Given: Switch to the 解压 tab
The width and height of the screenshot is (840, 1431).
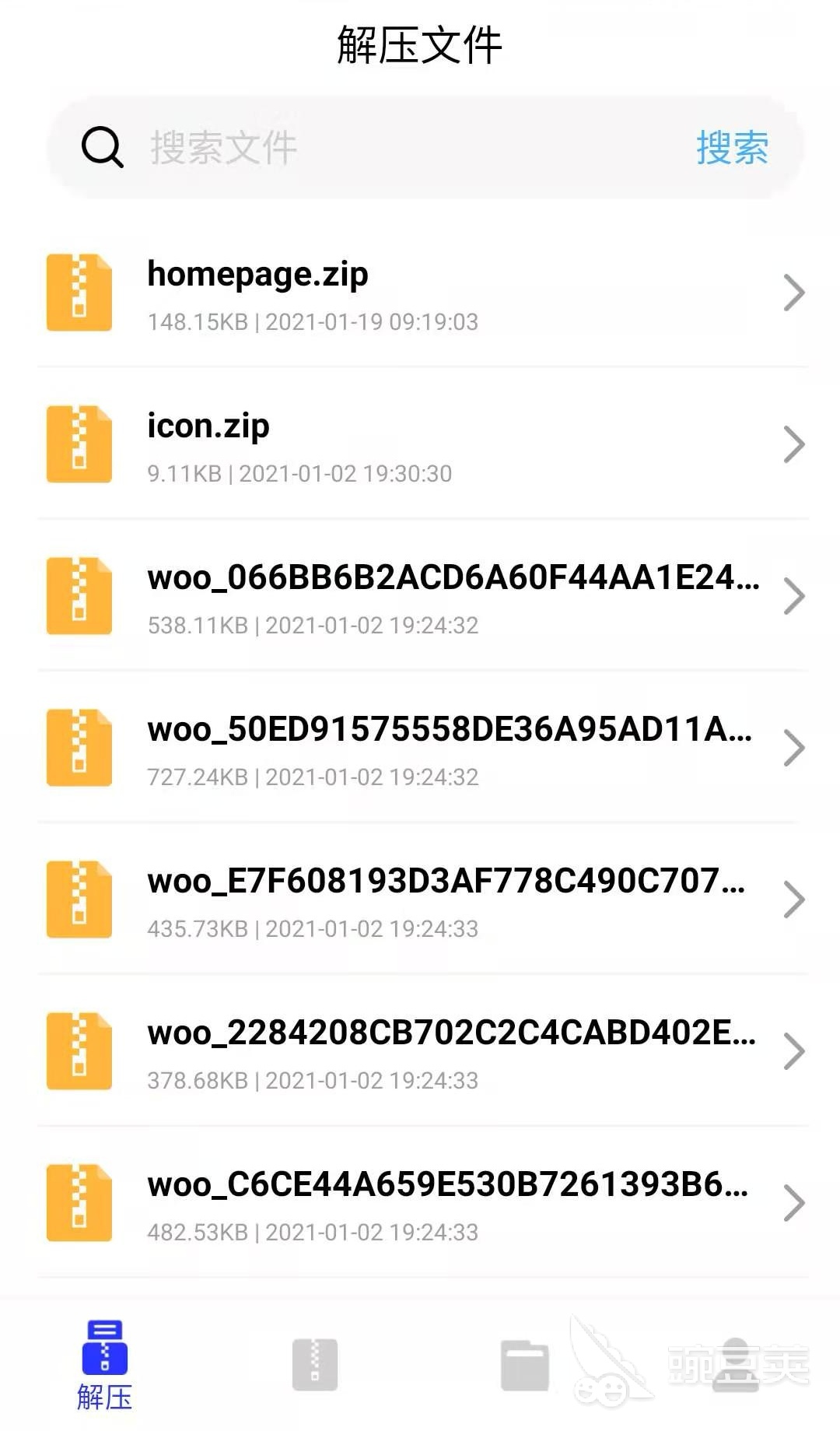Looking at the screenshot, I should tap(105, 1366).
